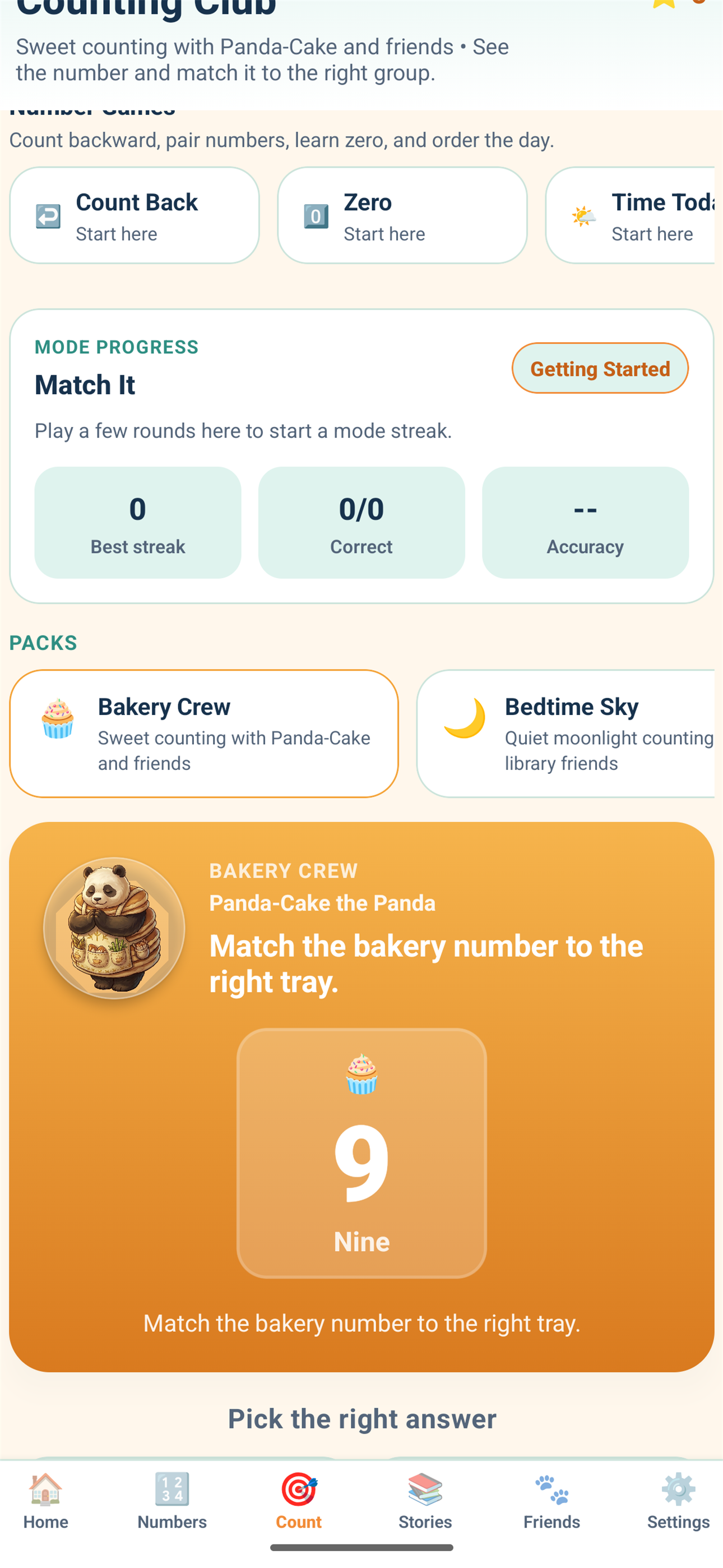
Task: Start the Count Back game
Action: (134, 215)
